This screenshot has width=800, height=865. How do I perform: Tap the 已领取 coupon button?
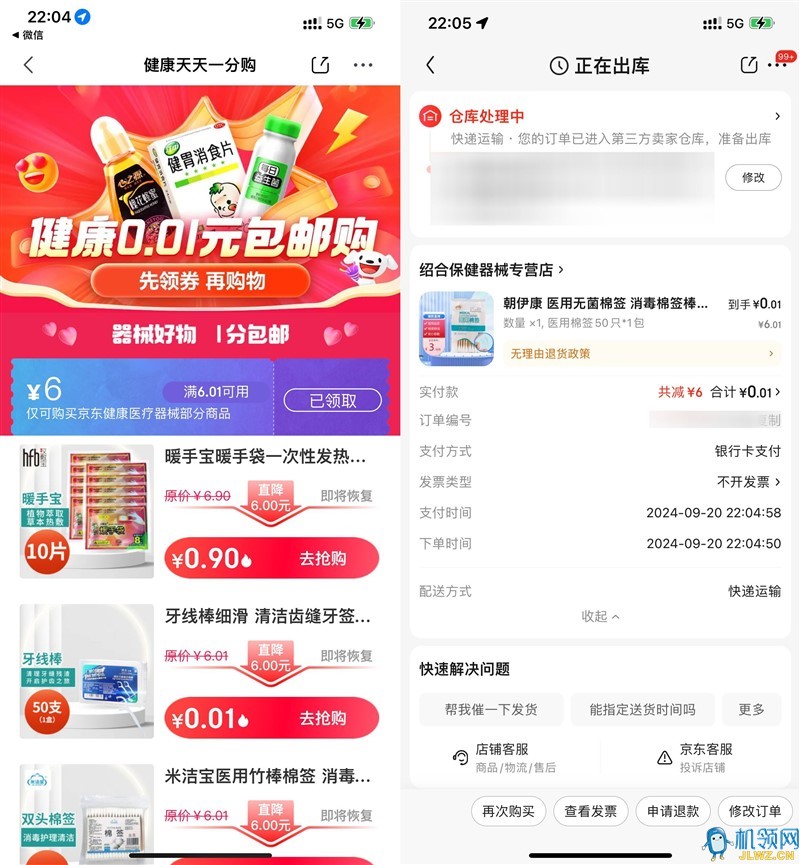click(x=332, y=401)
